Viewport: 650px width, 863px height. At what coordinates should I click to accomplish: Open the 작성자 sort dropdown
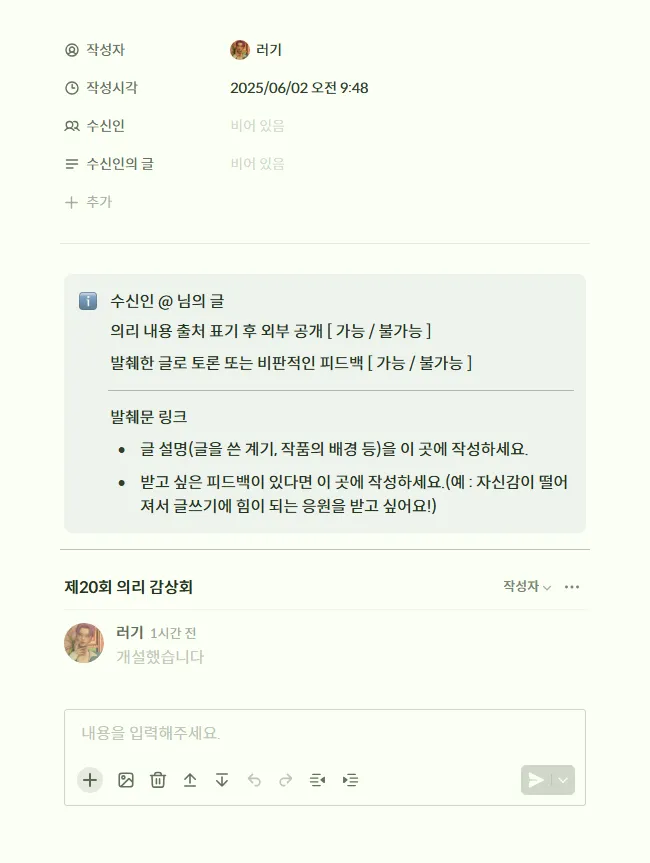pos(527,587)
